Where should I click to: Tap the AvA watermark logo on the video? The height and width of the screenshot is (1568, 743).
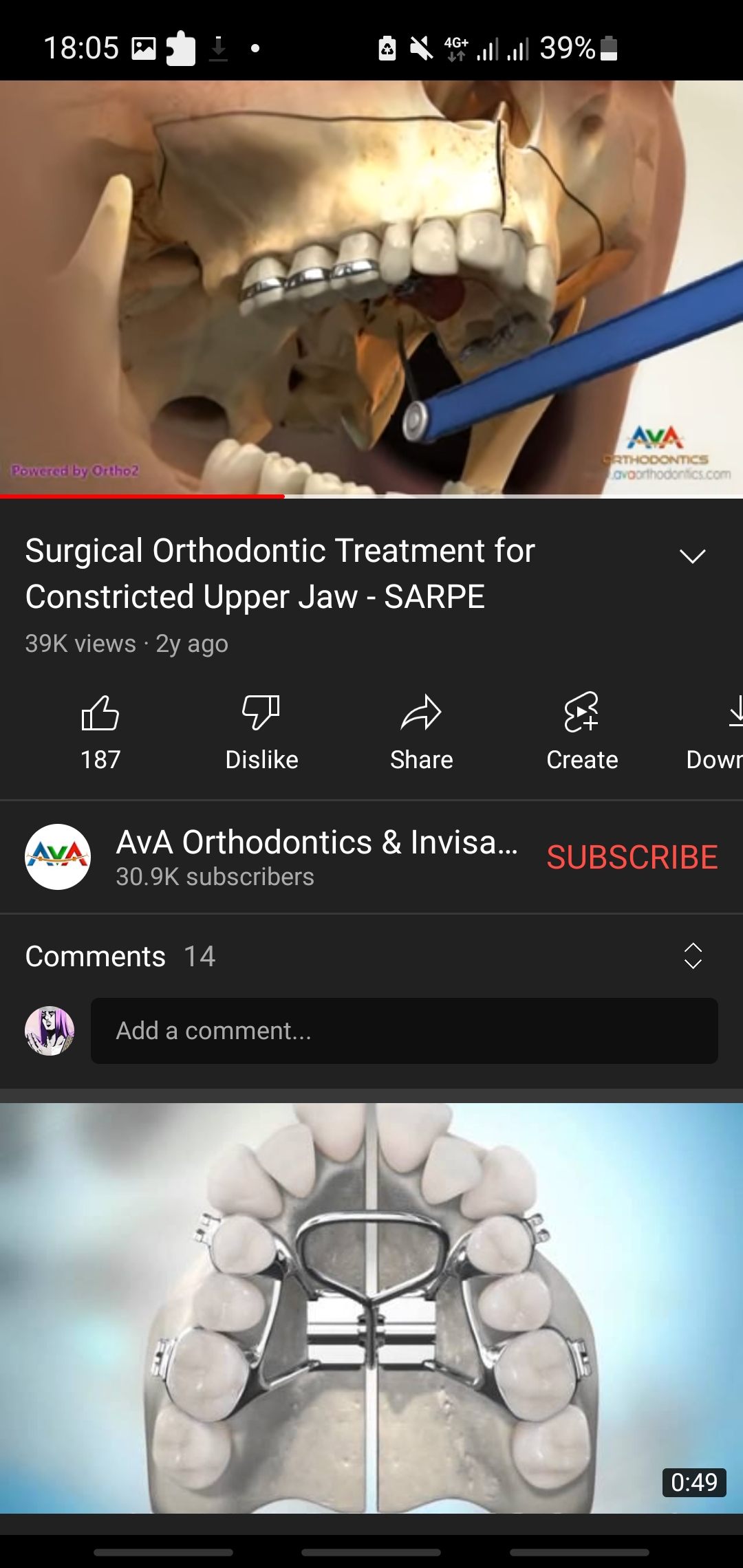655,439
